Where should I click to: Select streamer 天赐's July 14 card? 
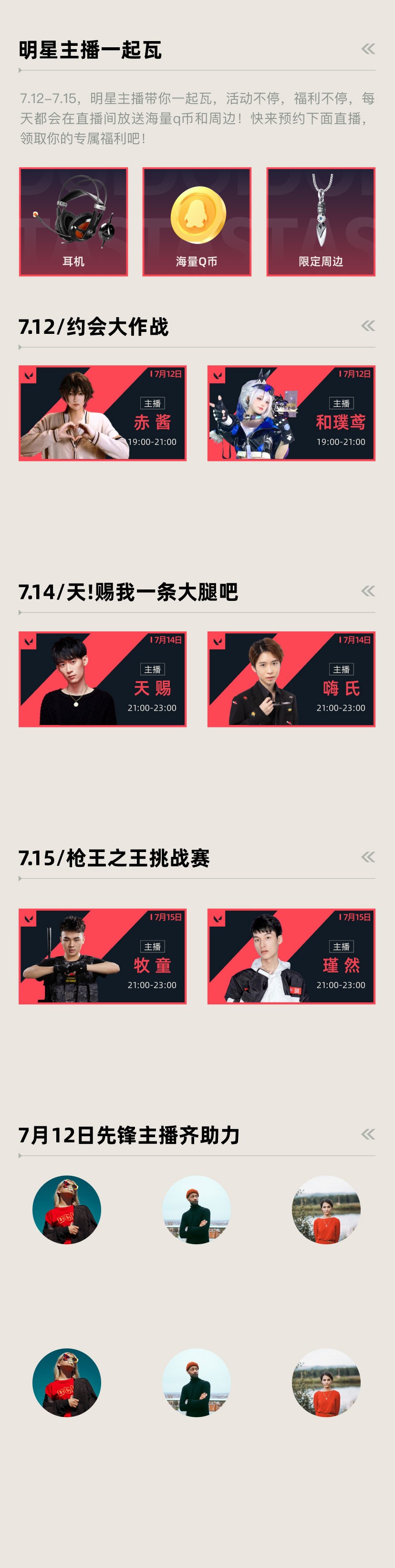[x=102, y=679]
